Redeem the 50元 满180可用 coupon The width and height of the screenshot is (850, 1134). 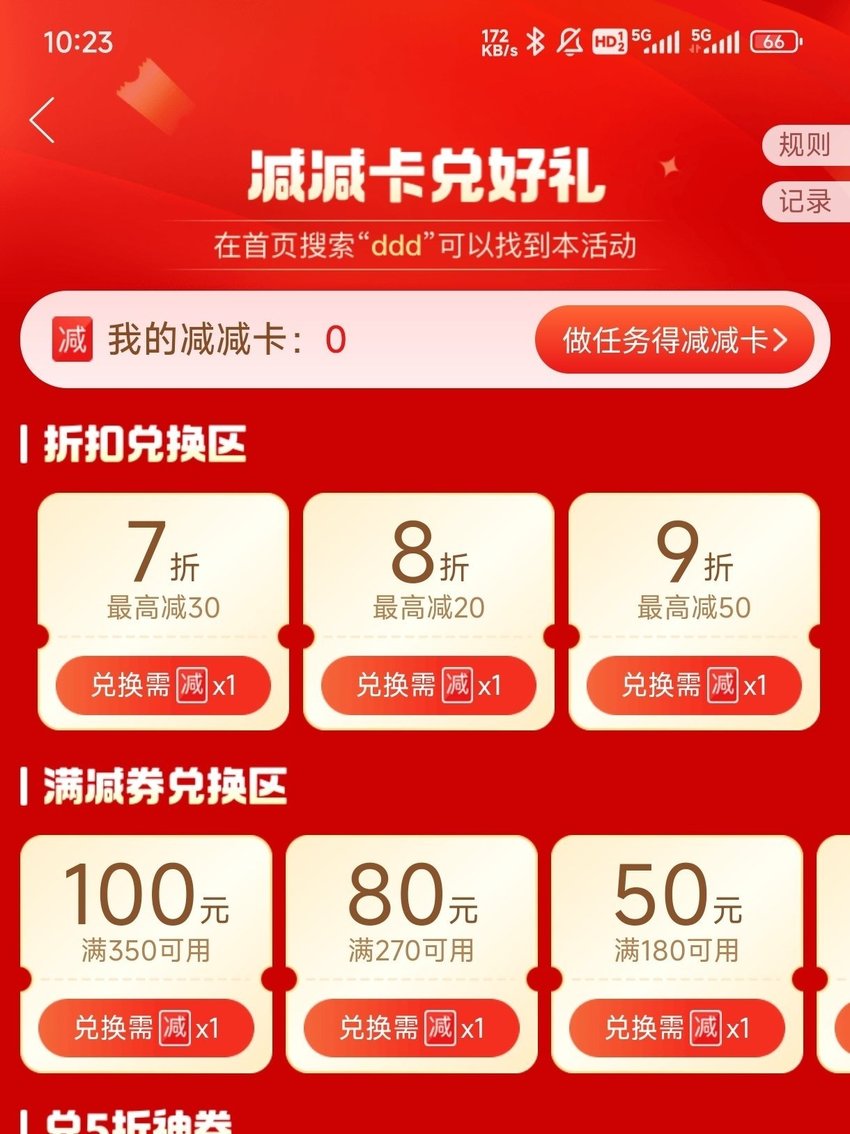[x=676, y=1028]
